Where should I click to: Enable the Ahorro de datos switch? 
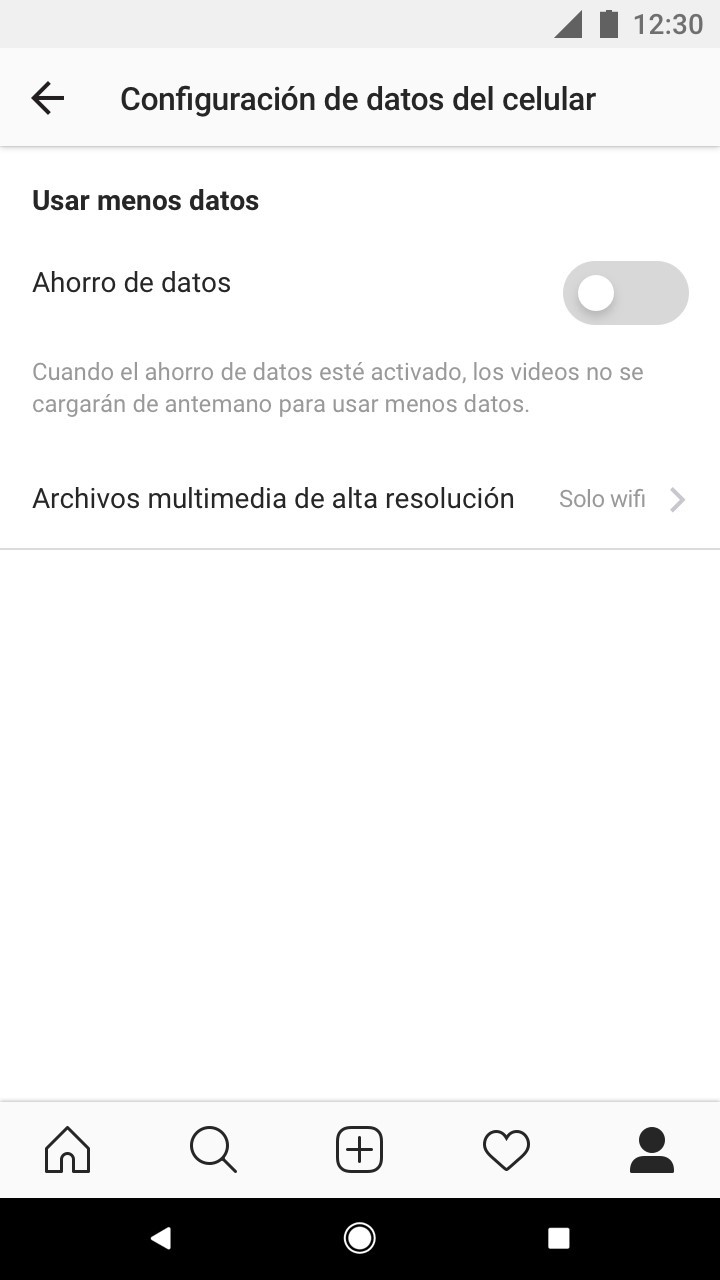point(625,293)
